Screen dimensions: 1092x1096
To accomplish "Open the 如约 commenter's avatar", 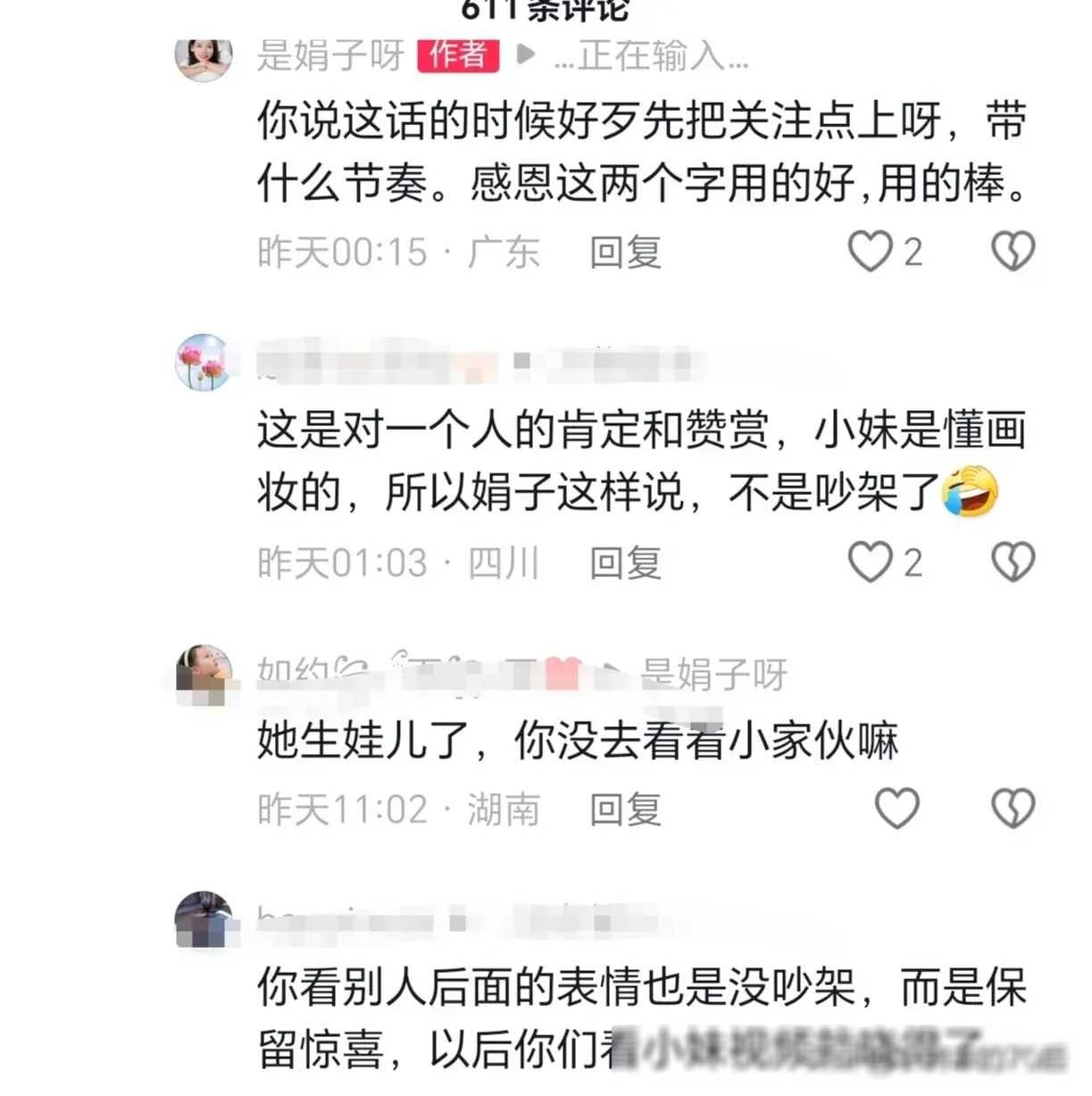I will coord(204,672).
